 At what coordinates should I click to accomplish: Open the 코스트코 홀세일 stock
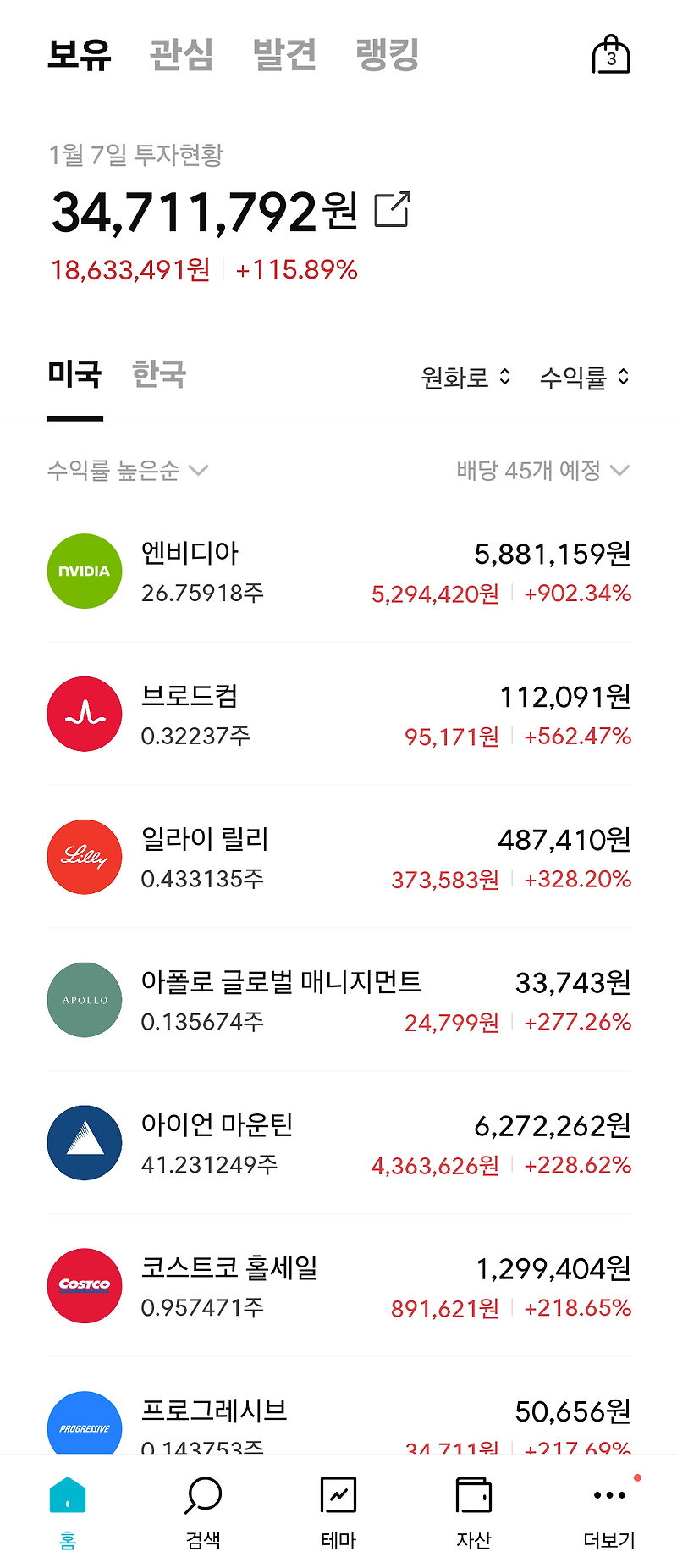click(338, 1287)
